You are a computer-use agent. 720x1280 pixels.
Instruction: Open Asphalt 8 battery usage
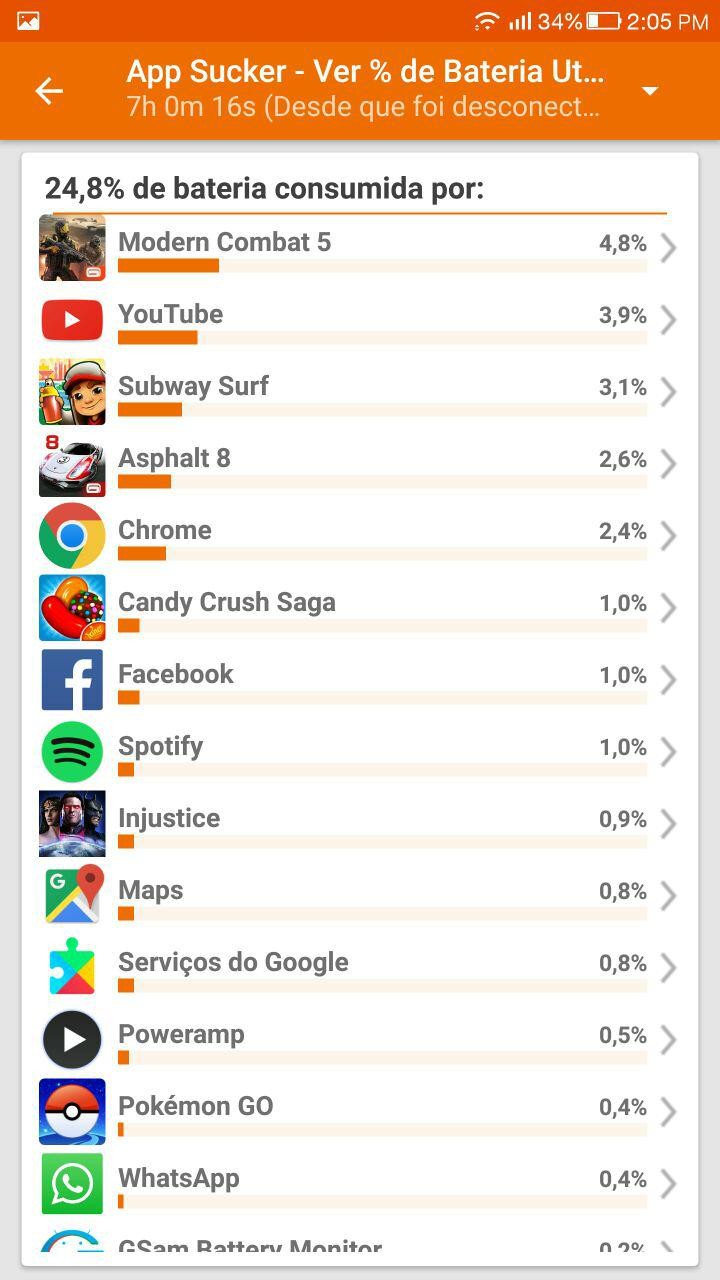(x=360, y=463)
